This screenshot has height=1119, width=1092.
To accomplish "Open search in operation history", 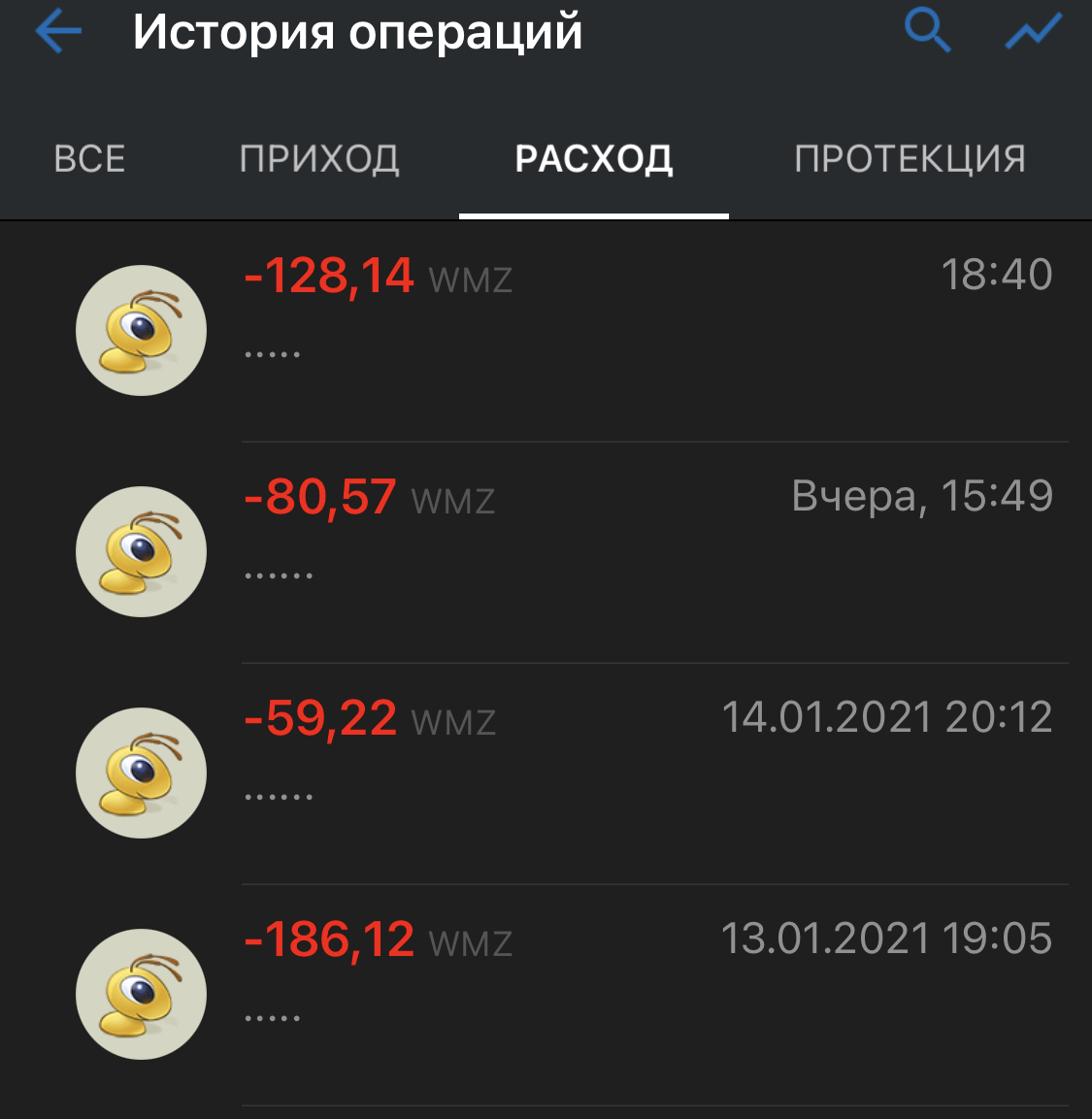I will click(927, 31).
